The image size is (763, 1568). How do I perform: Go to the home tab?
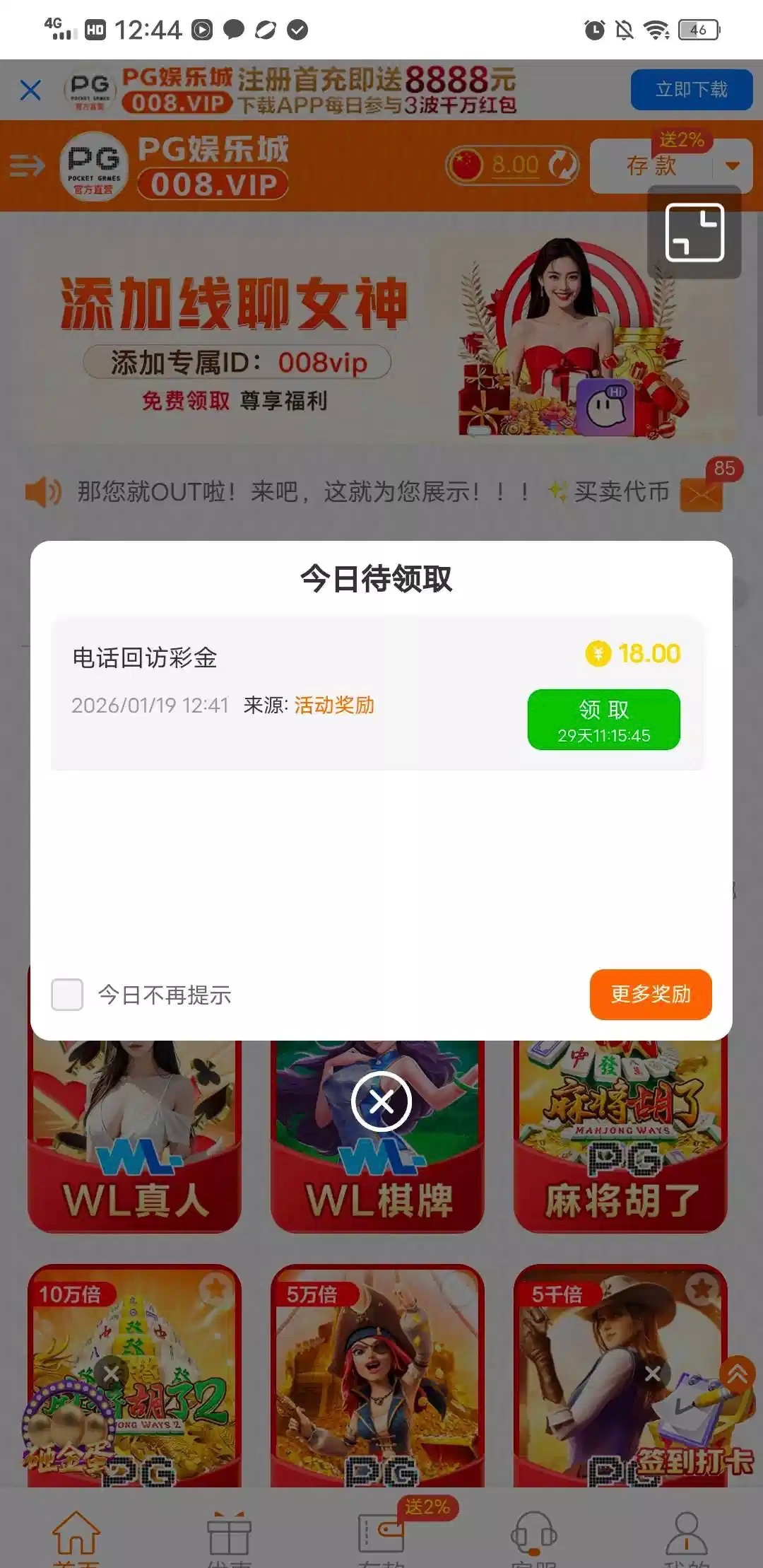(x=76, y=1535)
